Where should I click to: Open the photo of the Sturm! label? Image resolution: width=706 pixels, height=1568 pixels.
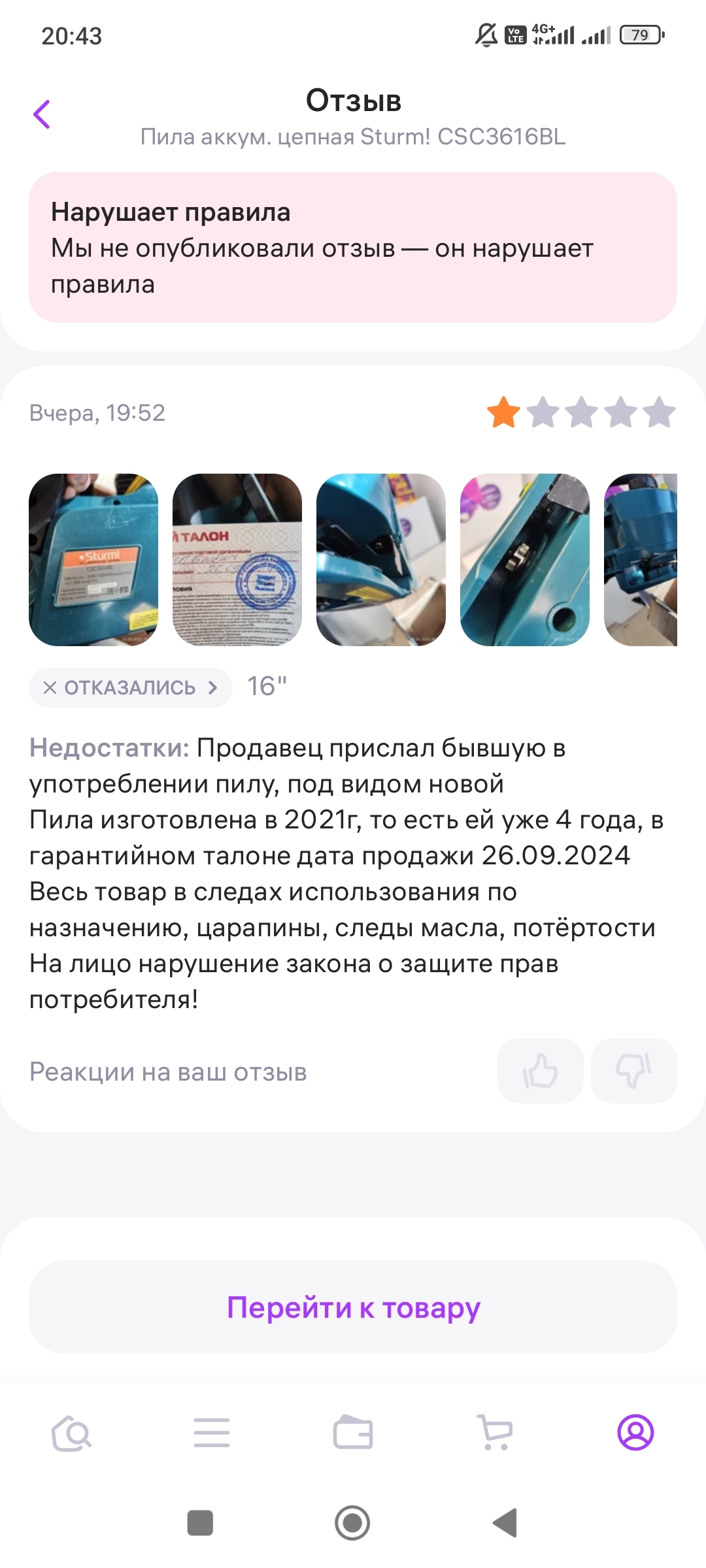pyautogui.click(x=93, y=560)
